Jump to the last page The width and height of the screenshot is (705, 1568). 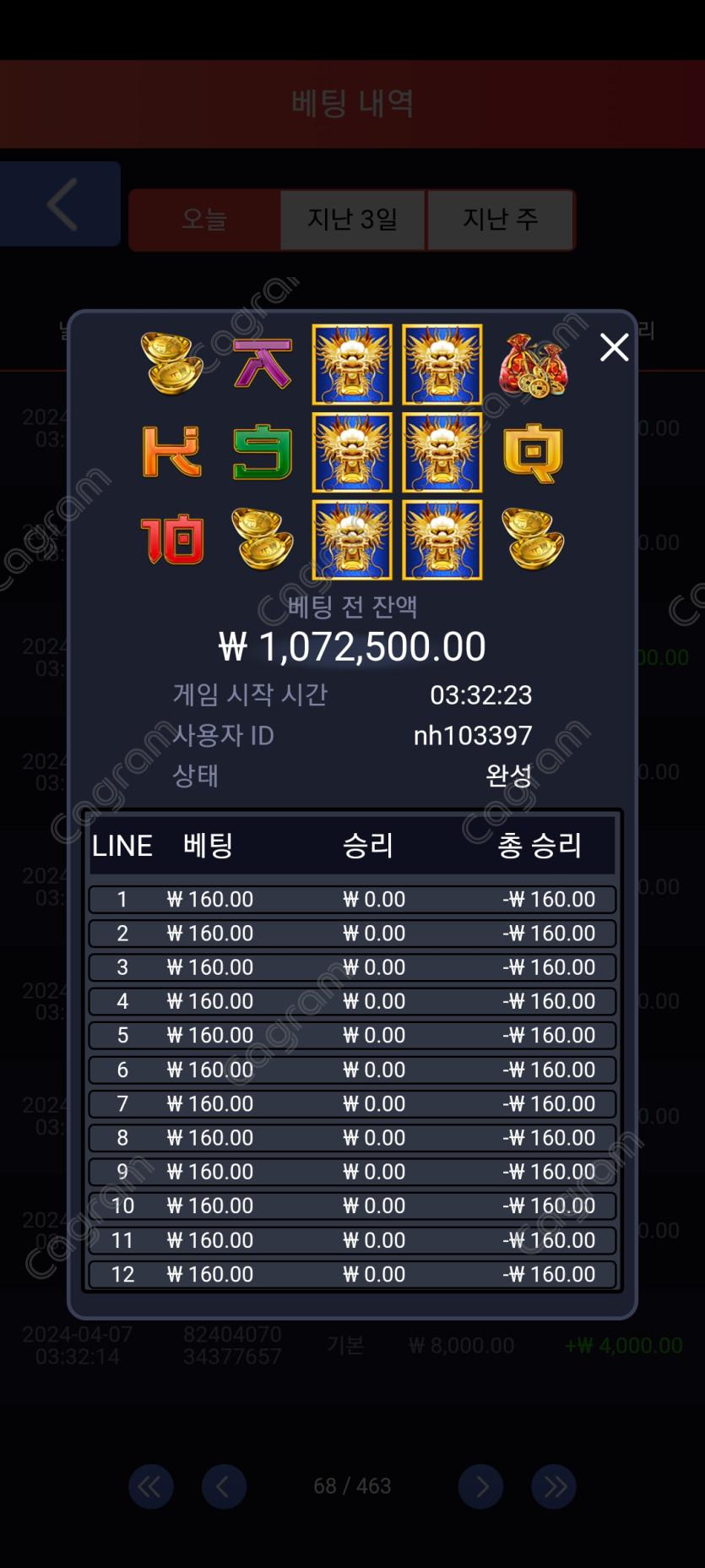pyautogui.click(x=554, y=1486)
